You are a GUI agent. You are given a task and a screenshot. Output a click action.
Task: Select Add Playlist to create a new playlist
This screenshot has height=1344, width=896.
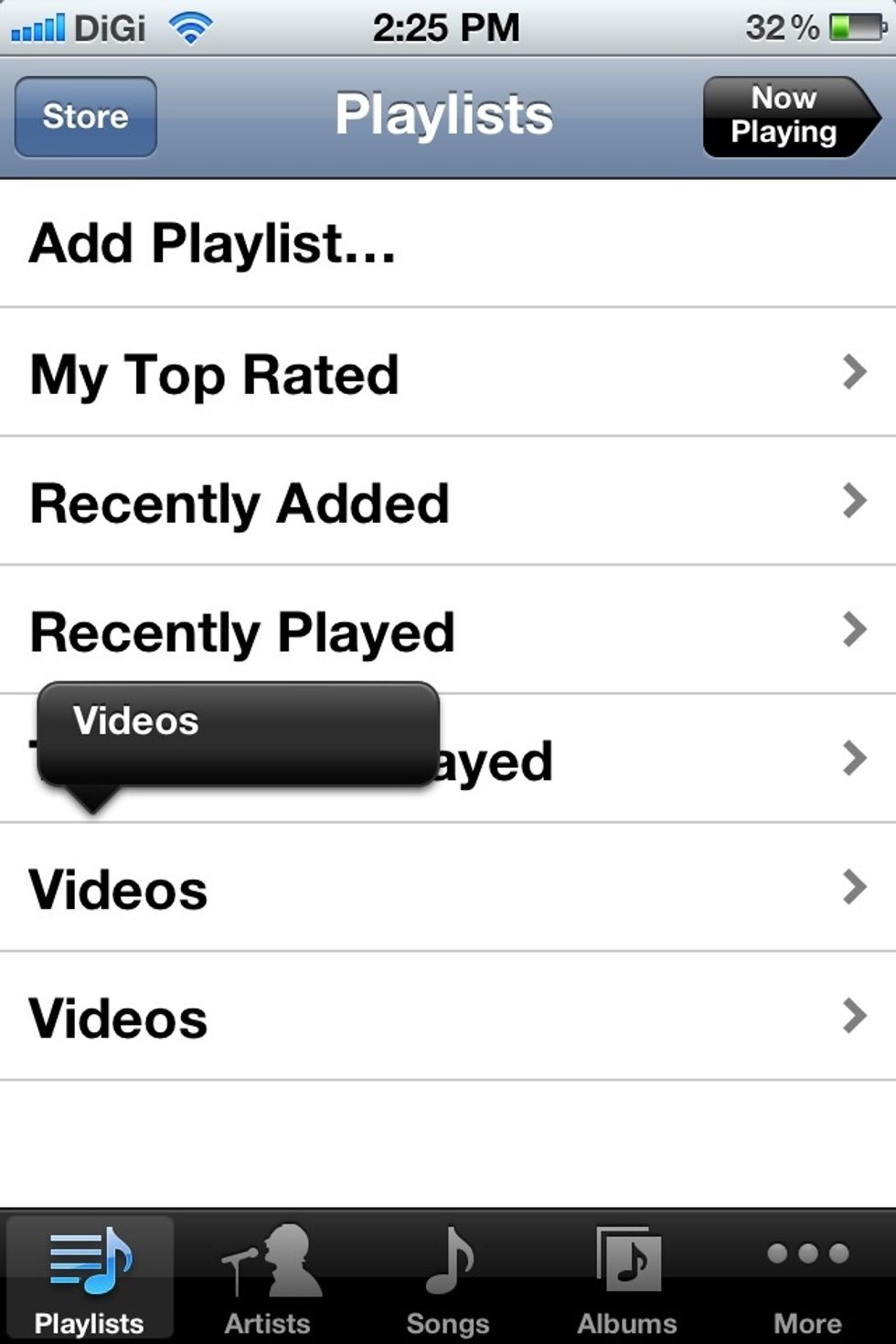point(212,242)
